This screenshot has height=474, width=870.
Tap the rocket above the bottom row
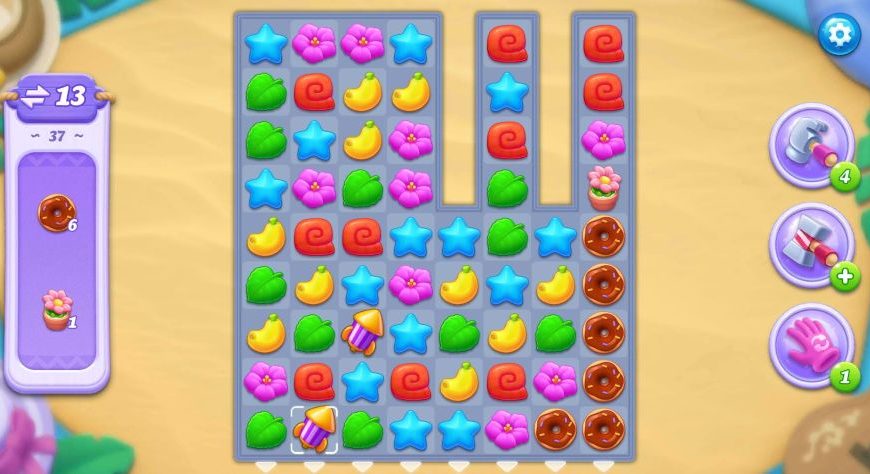pos(362,332)
